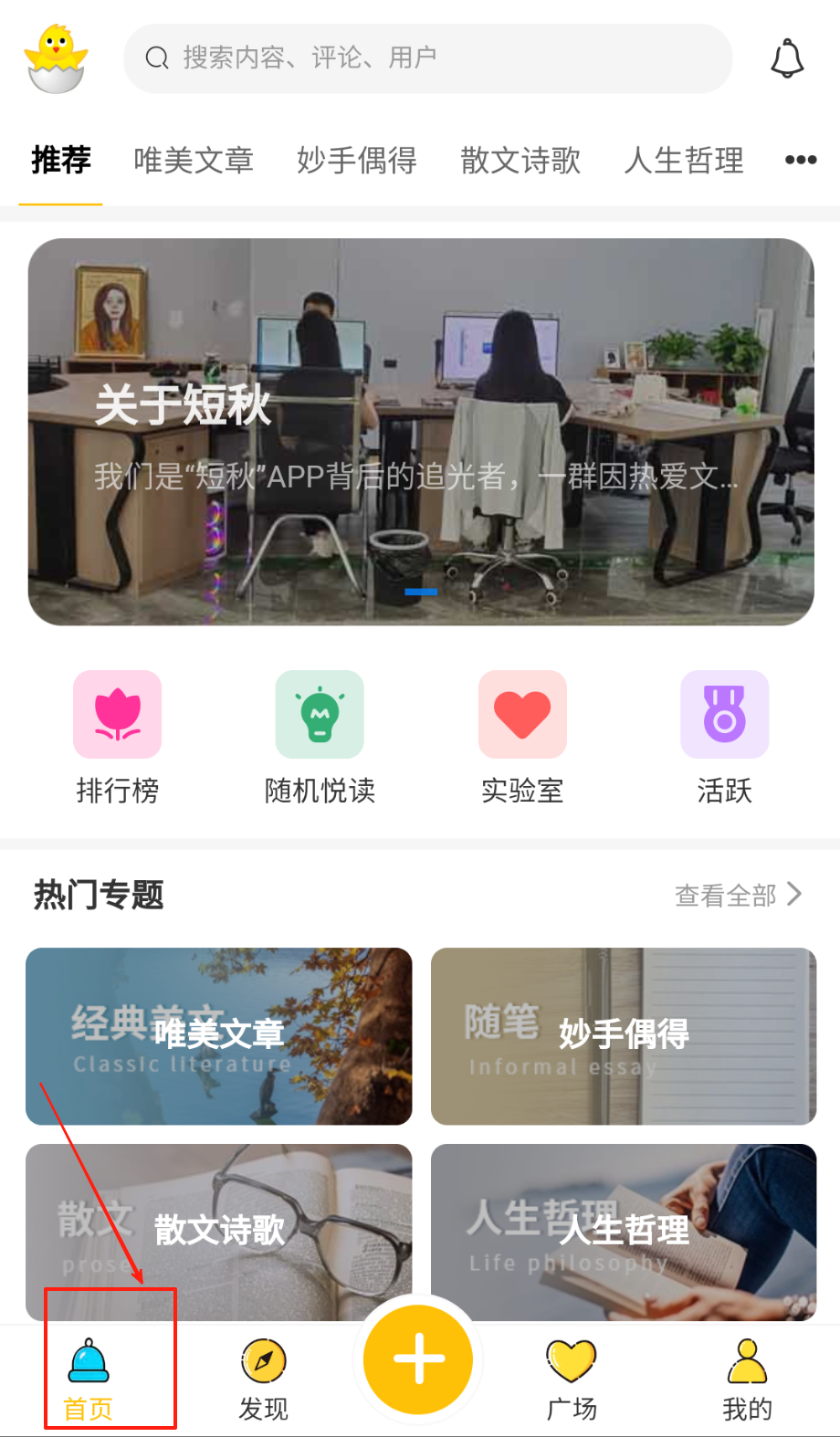The image size is (840, 1437).
Task: Switch to the 广场 bottom tab
Action: pyautogui.click(x=572, y=1379)
